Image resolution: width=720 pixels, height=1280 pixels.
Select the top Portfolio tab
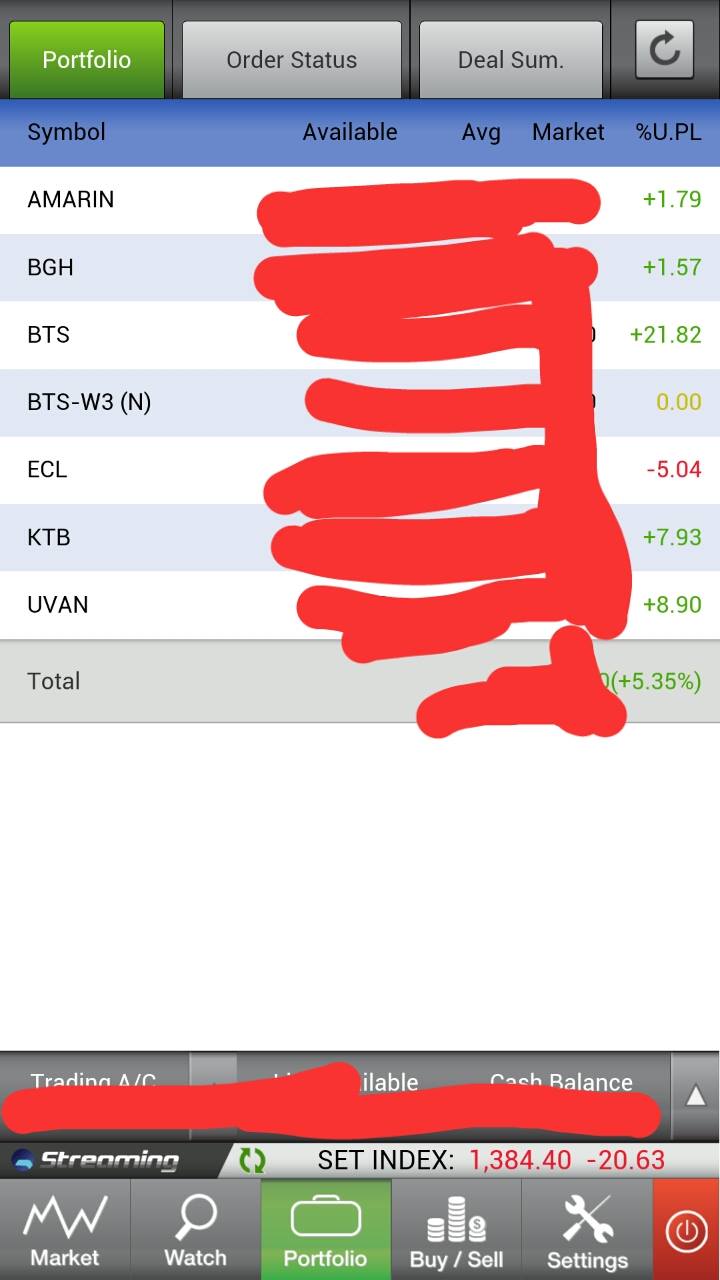coord(87,60)
